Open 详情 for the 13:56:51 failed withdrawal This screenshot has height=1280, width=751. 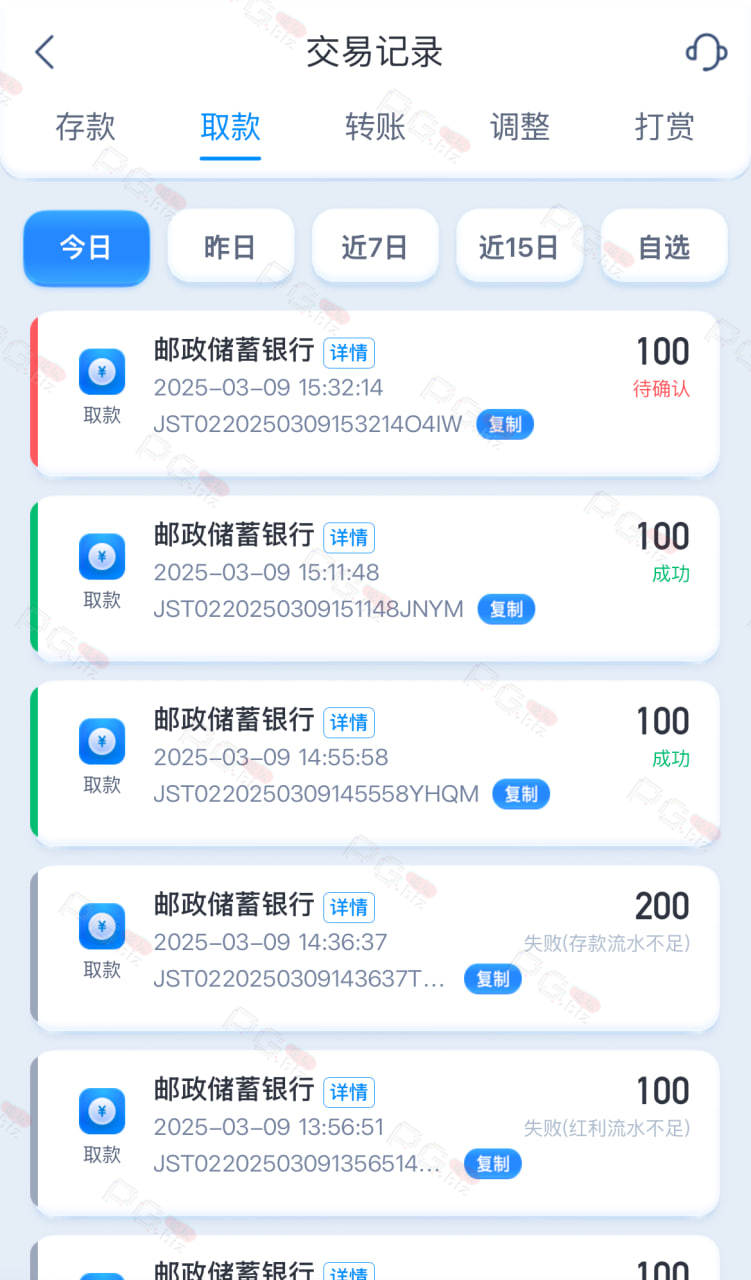[x=349, y=1092]
